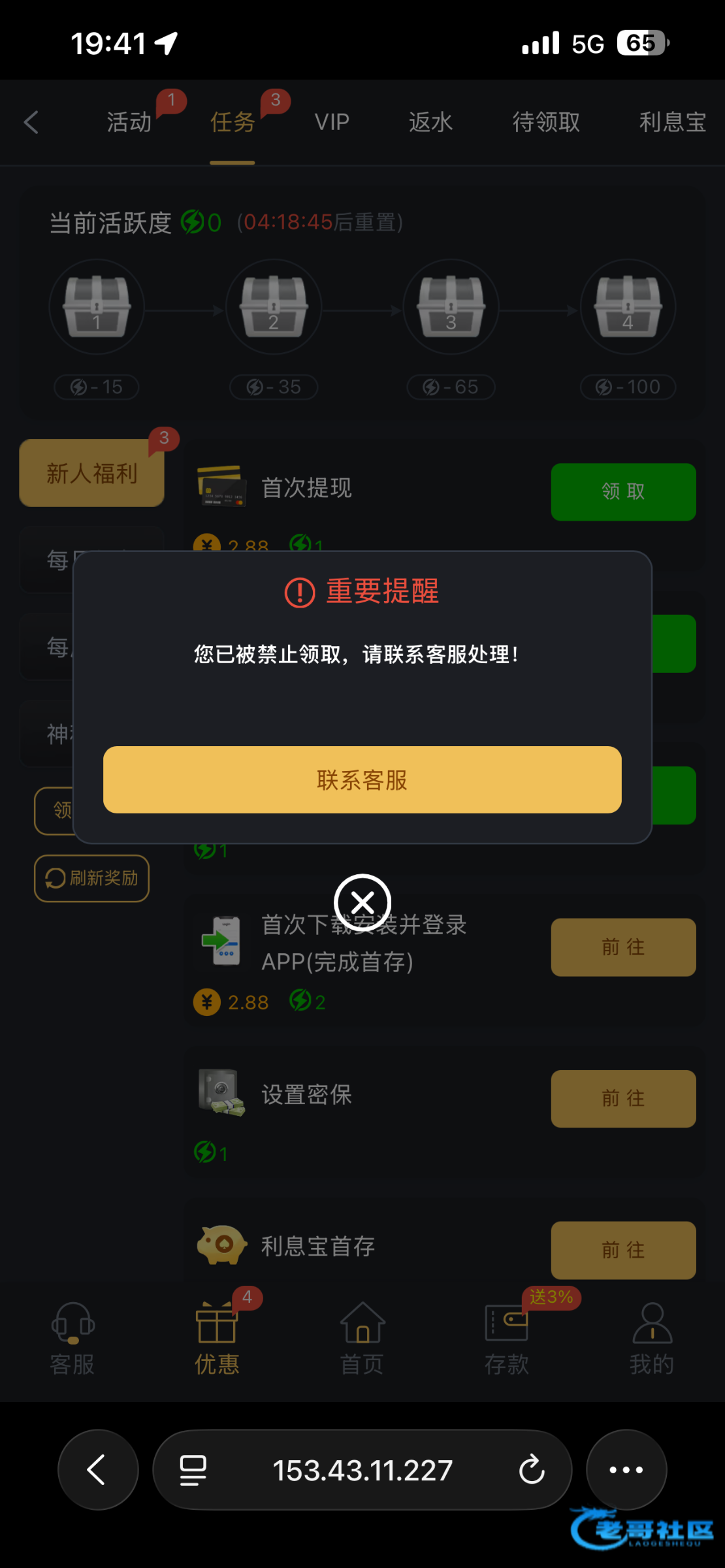Image resolution: width=725 pixels, height=1568 pixels.
Task: Tap 前往 for the 利息宝首存 task
Action: 623,1250
